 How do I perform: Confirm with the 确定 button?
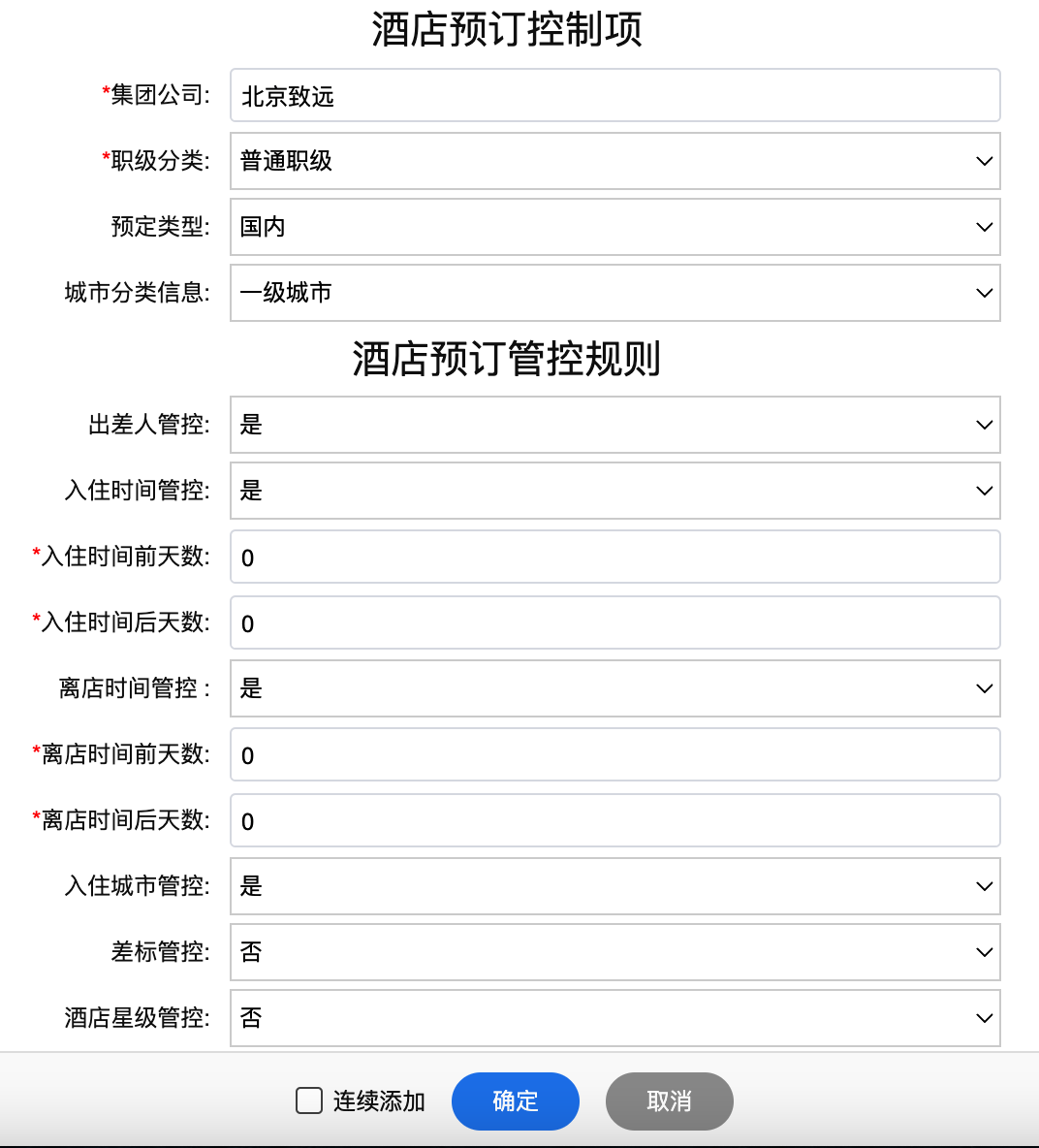tap(516, 1101)
